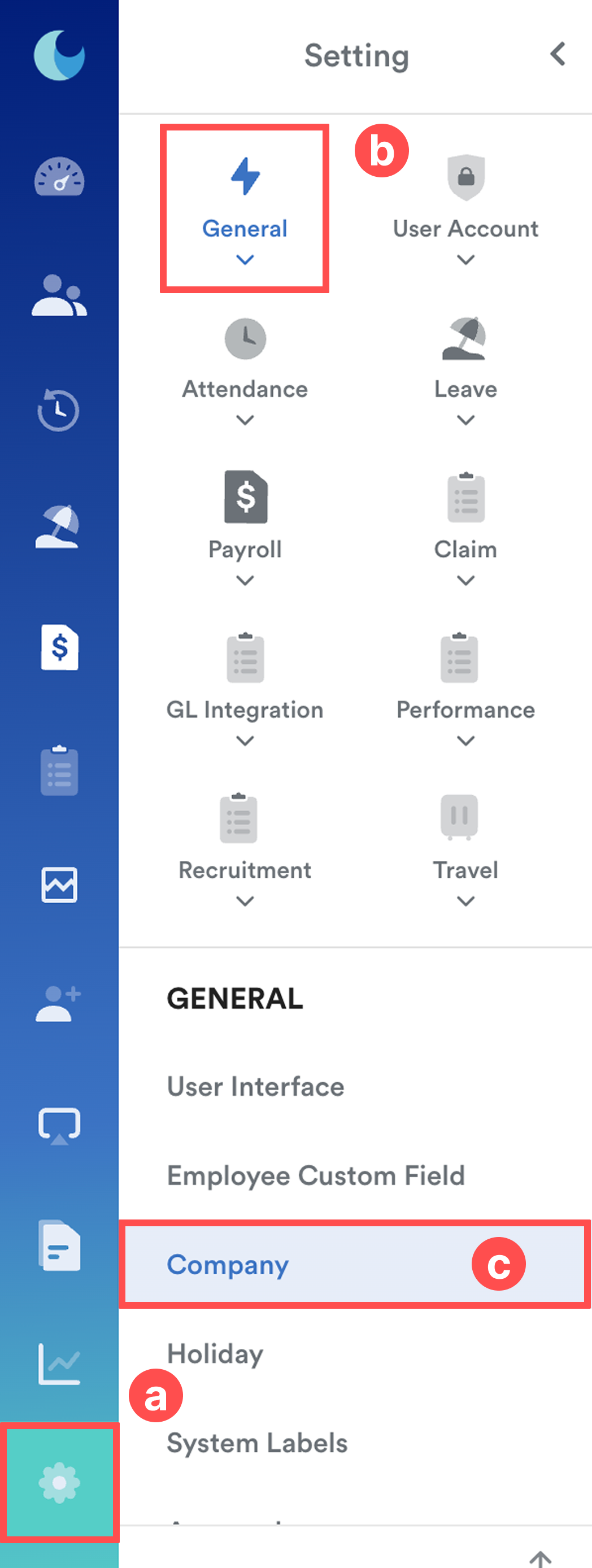Open the System Labels settings
The height and width of the screenshot is (1568, 592).
click(257, 1443)
